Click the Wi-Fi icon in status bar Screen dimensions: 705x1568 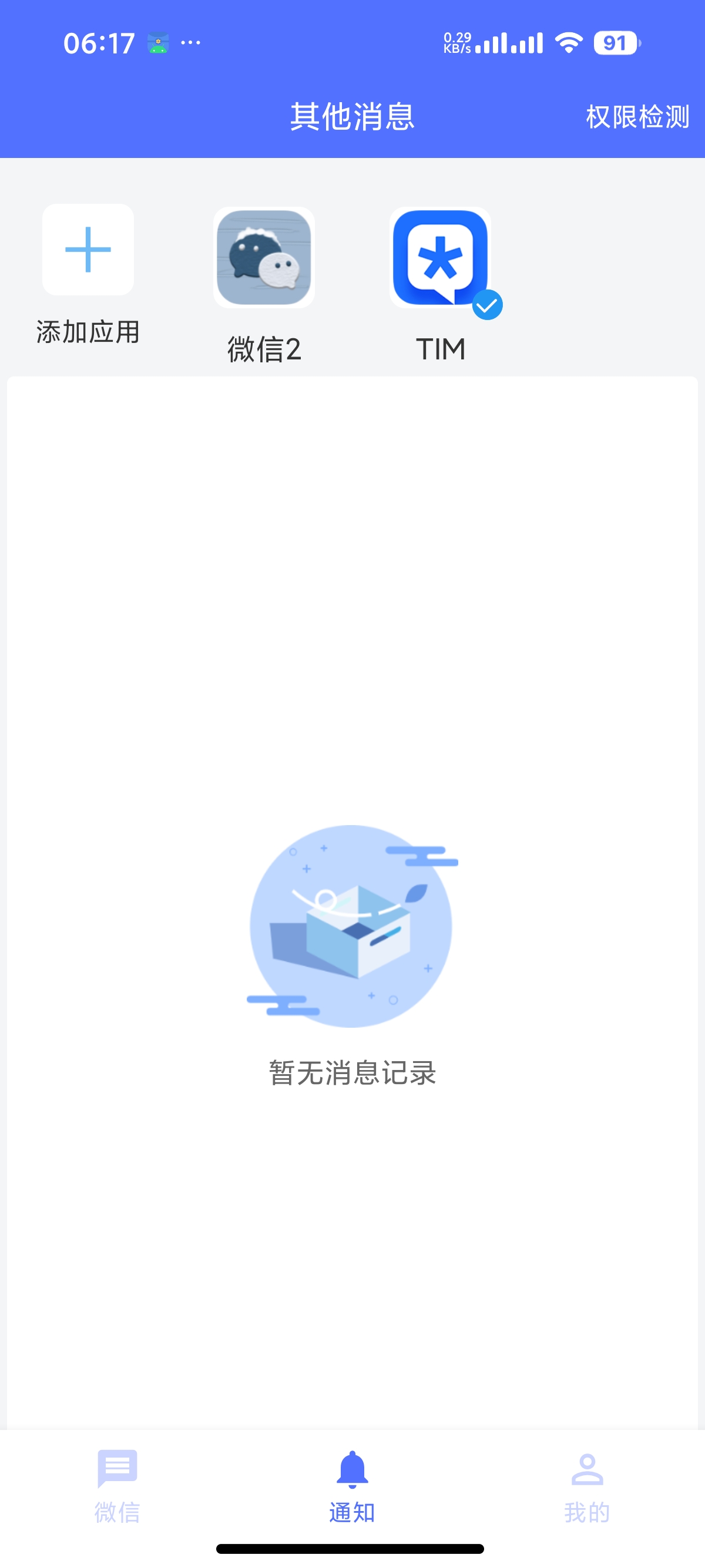pos(568,43)
